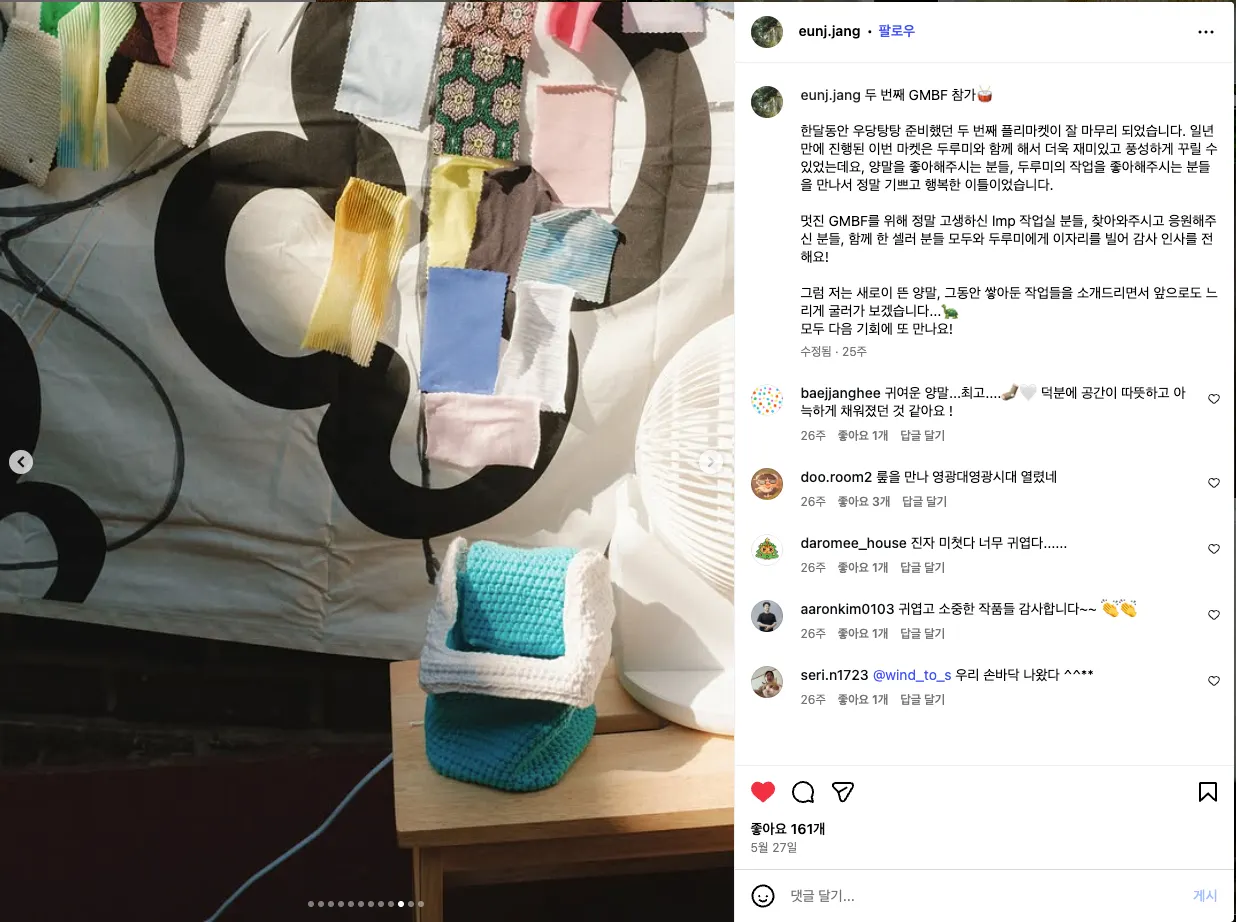Image resolution: width=1236 pixels, height=922 pixels.
Task: View the 좋아요 161개 likes list
Action: click(788, 829)
